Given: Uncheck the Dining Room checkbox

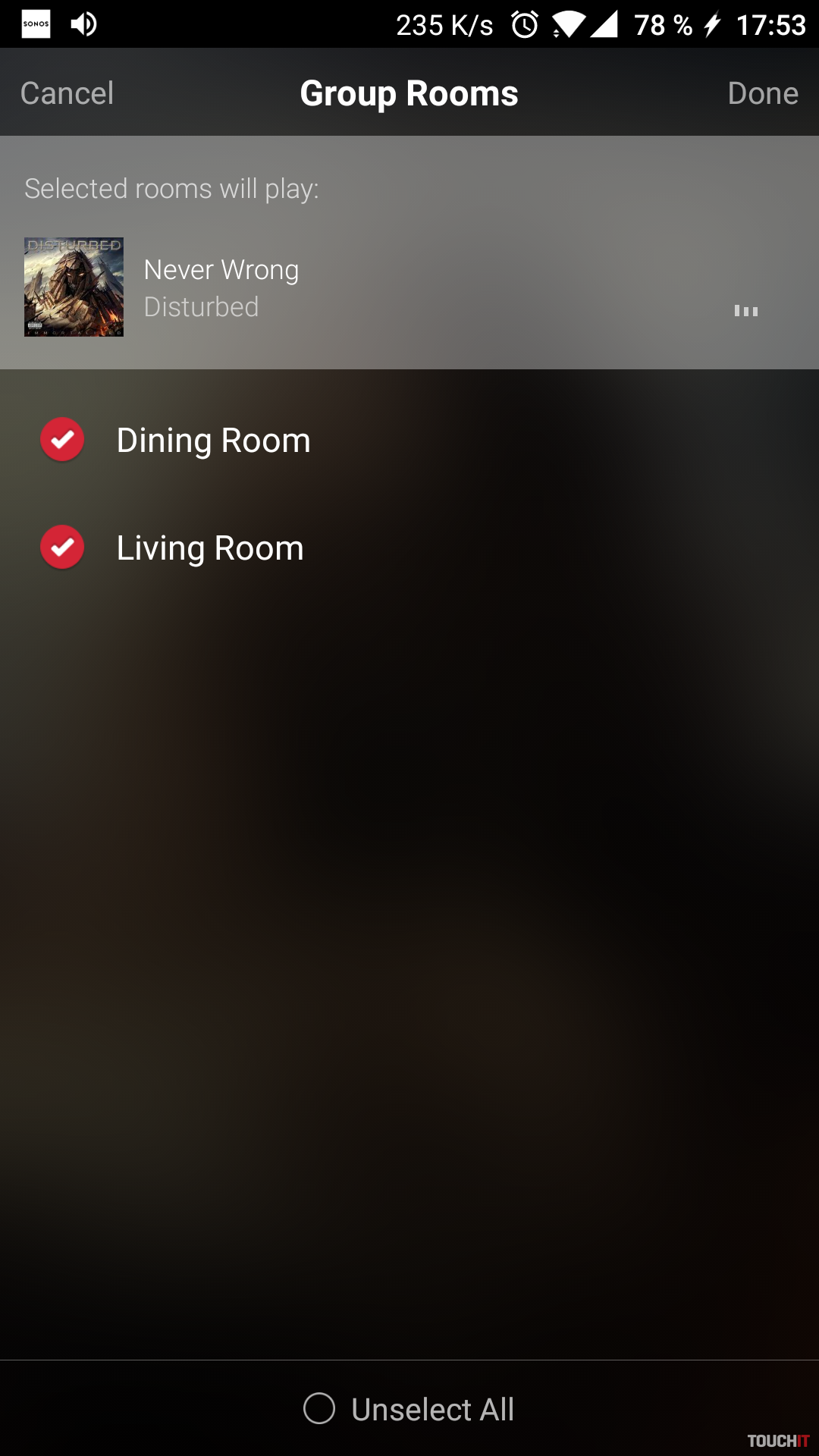Looking at the screenshot, I should pos(62,440).
